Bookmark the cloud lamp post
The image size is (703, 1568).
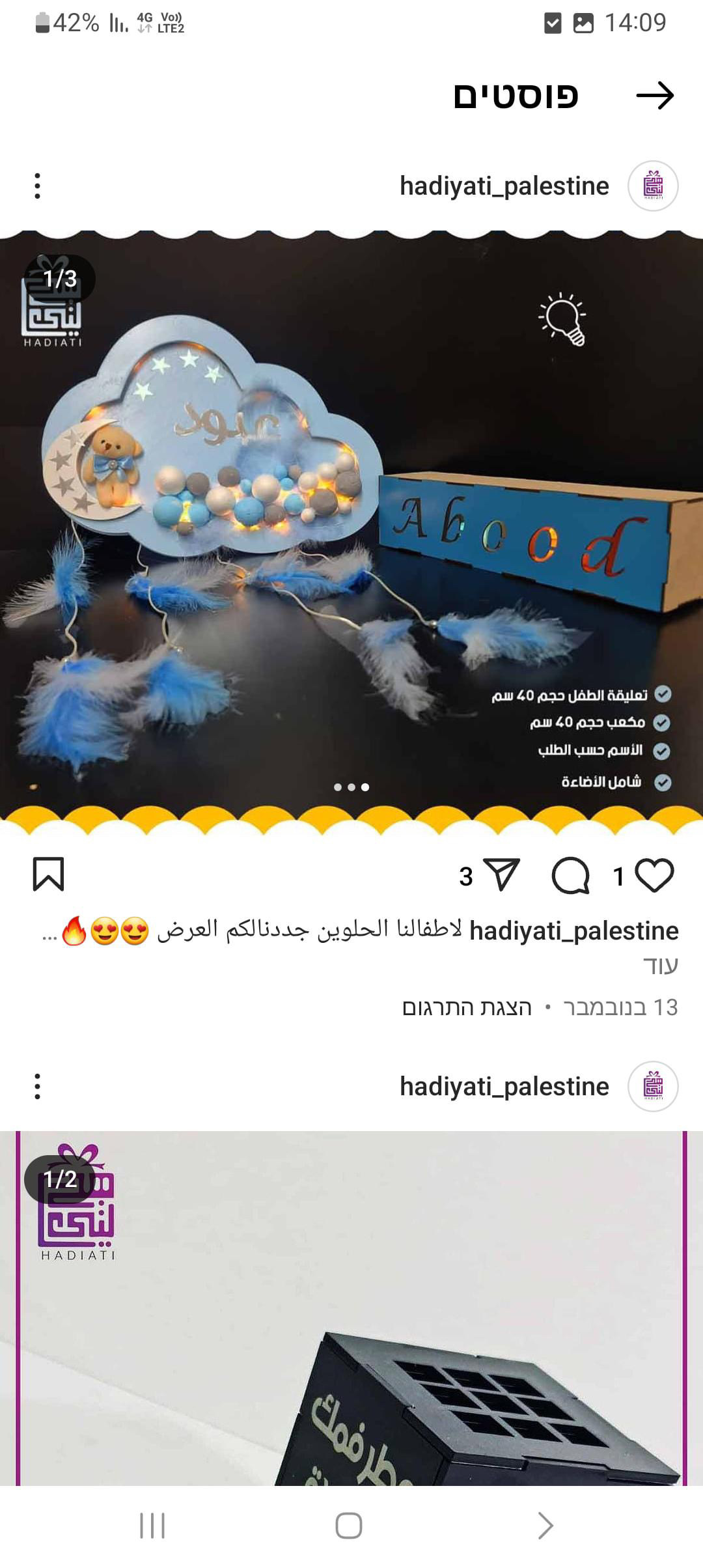pos(49,875)
